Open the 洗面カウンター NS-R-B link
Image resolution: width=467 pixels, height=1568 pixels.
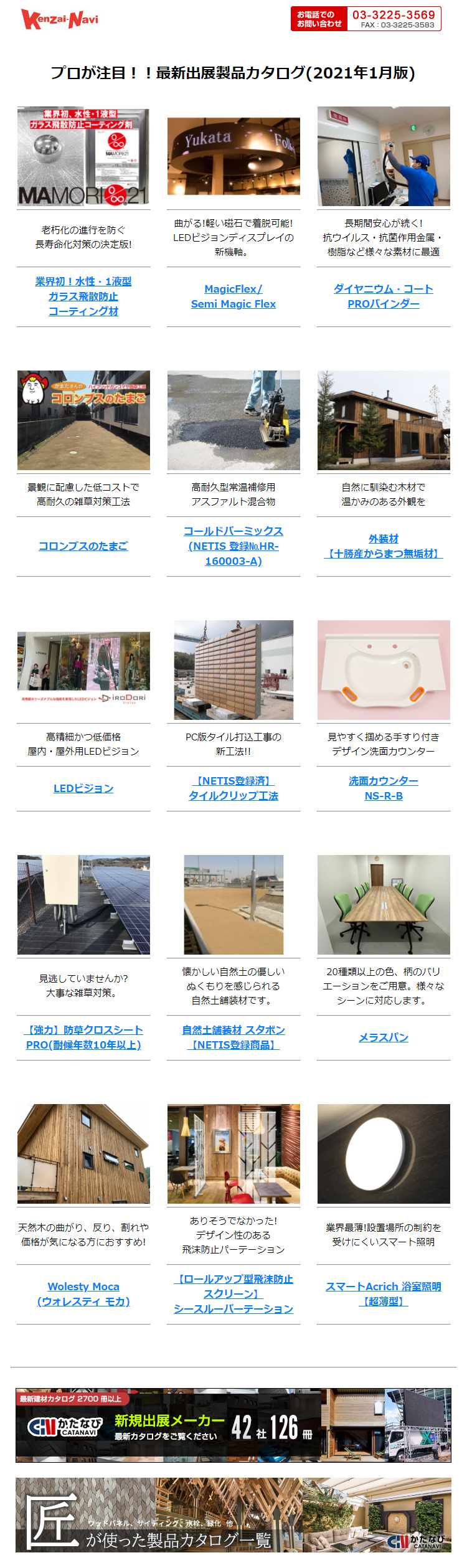pyautogui.click(x=383, y=788)
